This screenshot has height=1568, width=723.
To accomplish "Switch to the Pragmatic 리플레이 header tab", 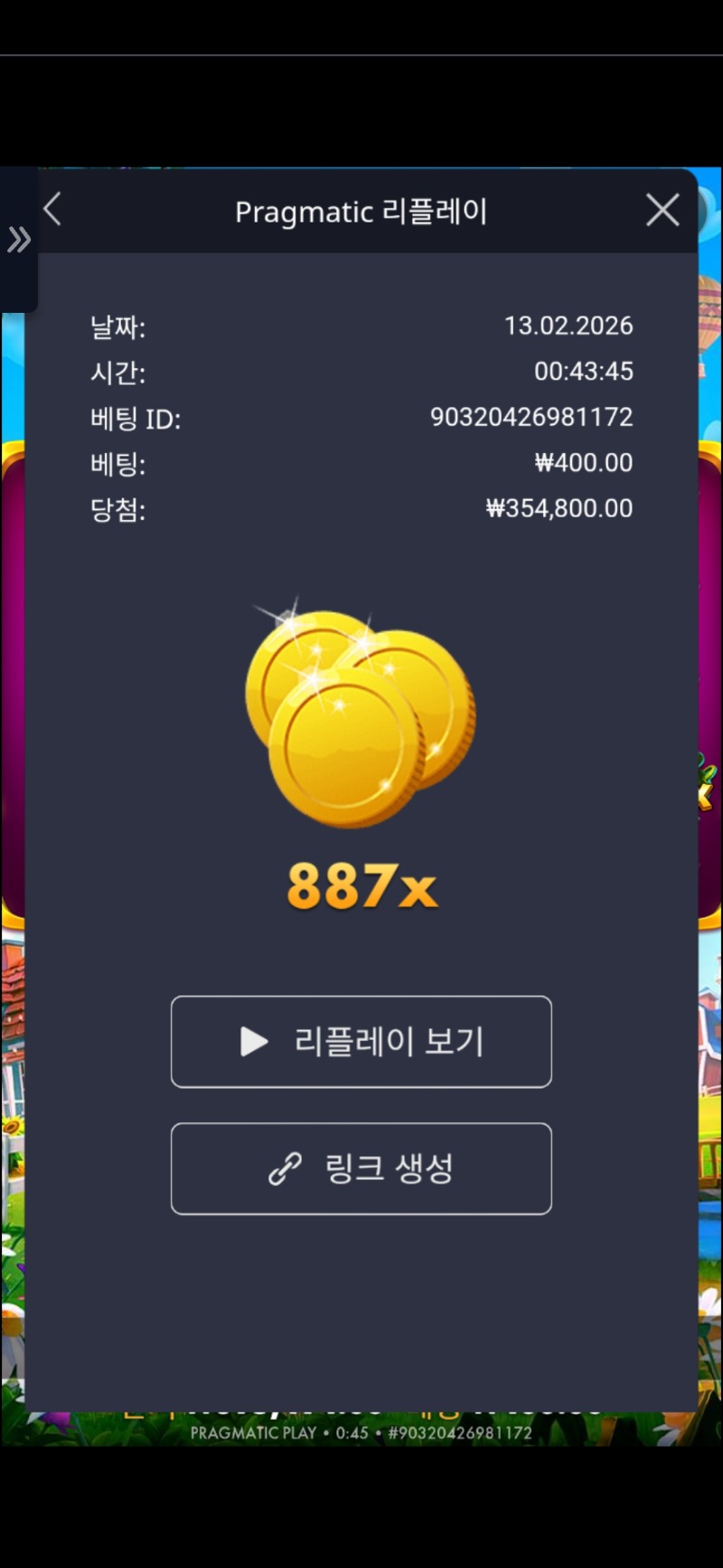I will [361, 210].
